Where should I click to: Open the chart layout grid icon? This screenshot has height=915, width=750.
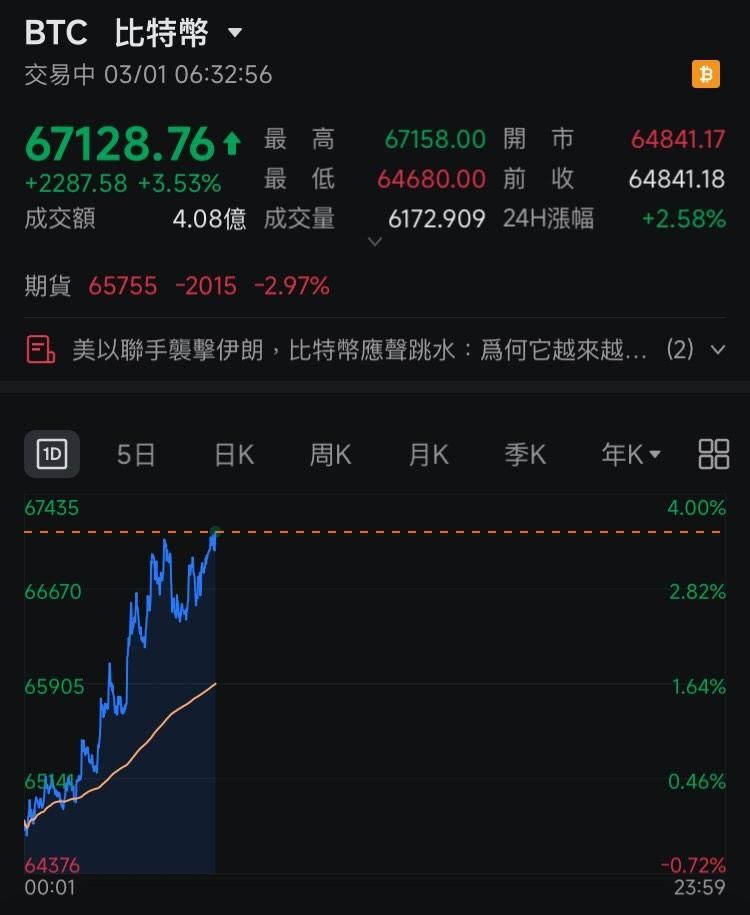click(x=714, y=454)
